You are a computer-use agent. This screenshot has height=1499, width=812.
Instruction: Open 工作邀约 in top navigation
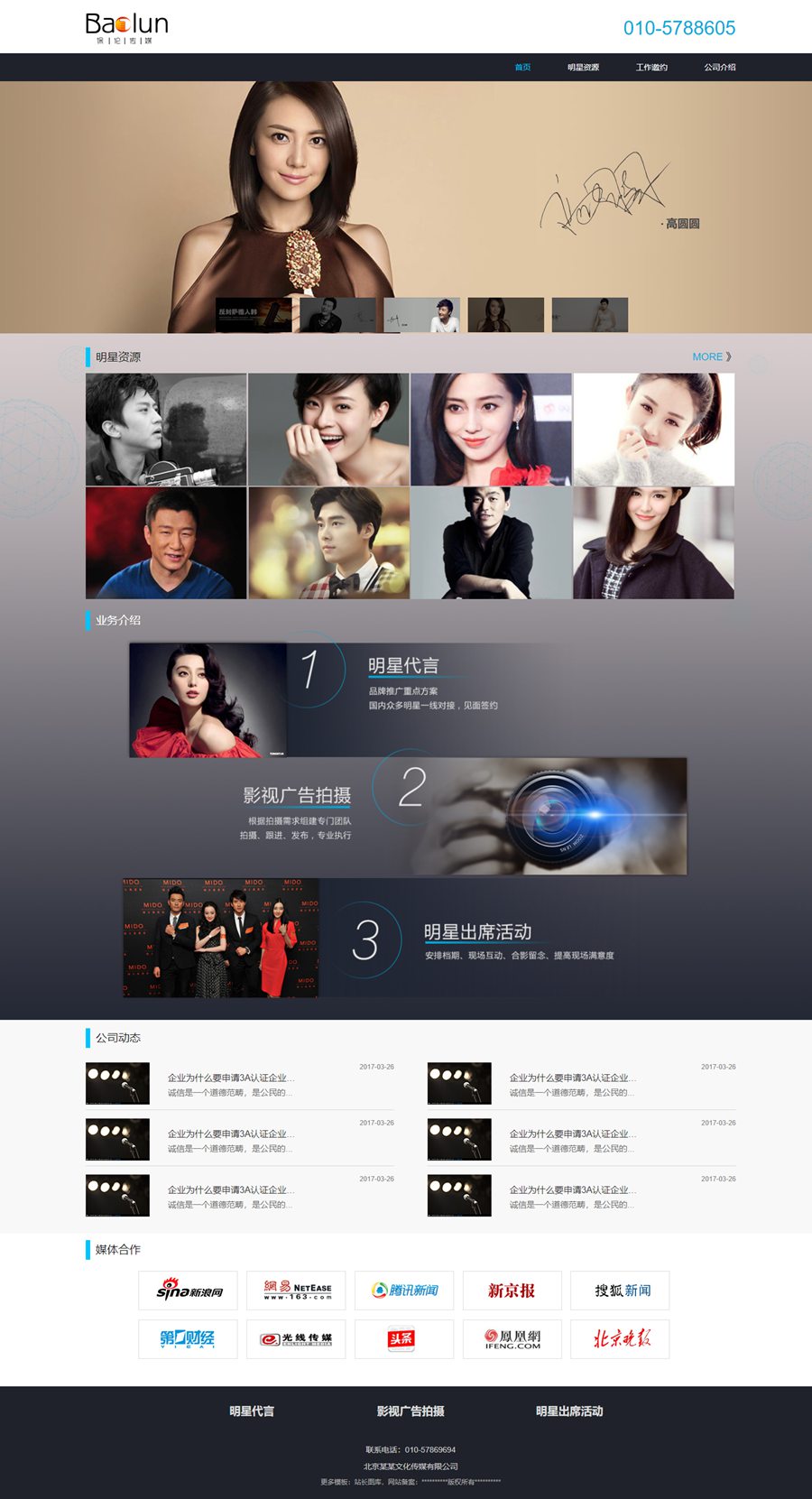tap(651, 68)
